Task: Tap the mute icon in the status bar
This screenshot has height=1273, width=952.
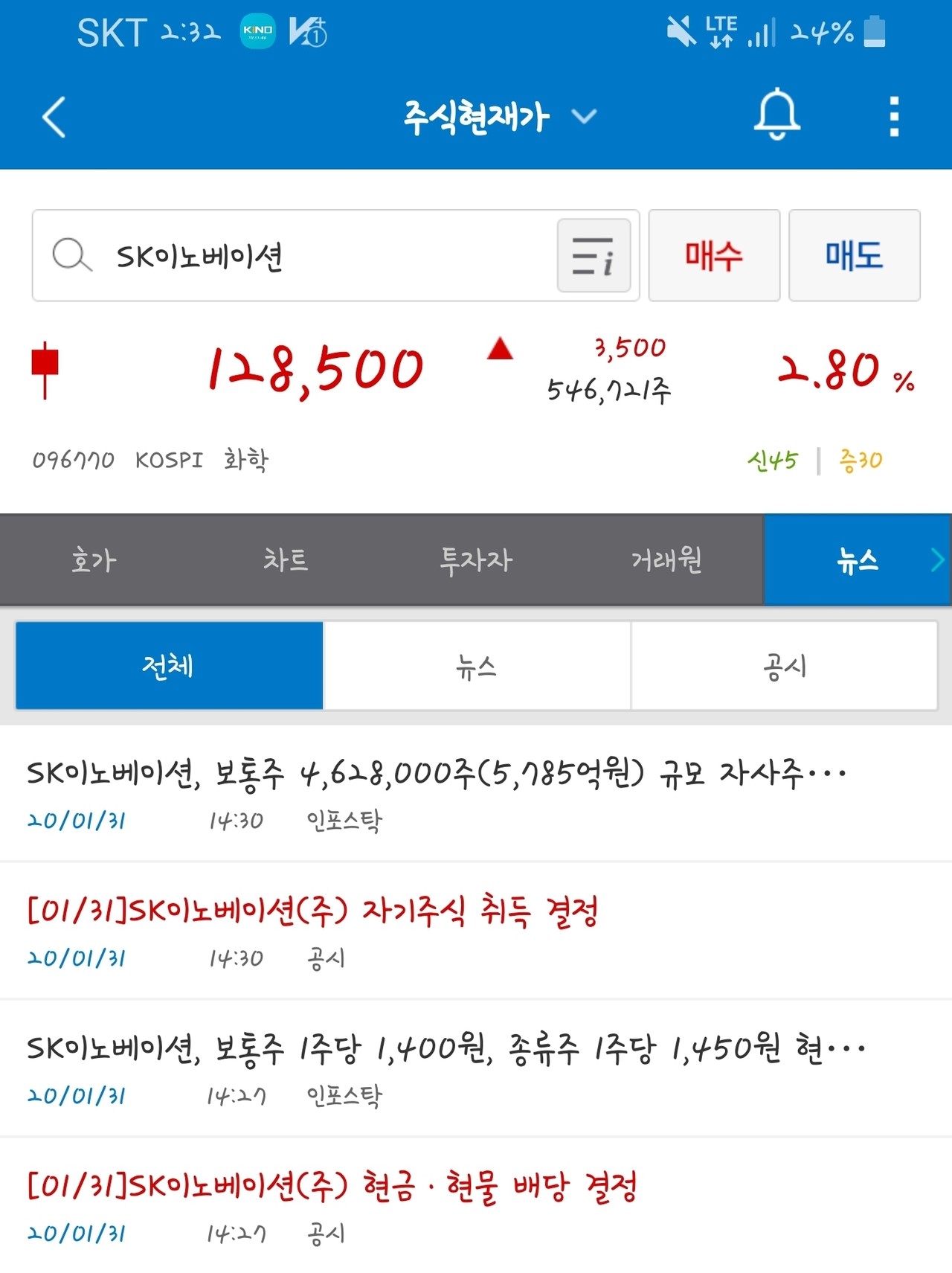Action: tap(678, 31)
